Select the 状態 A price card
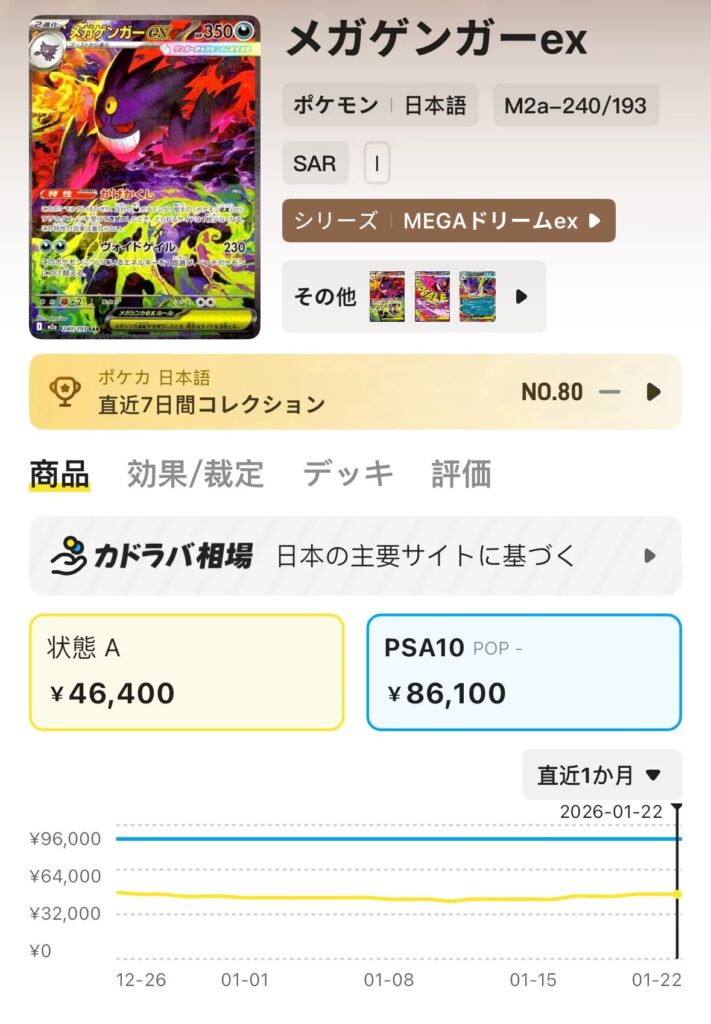 (x=186, y=672)
